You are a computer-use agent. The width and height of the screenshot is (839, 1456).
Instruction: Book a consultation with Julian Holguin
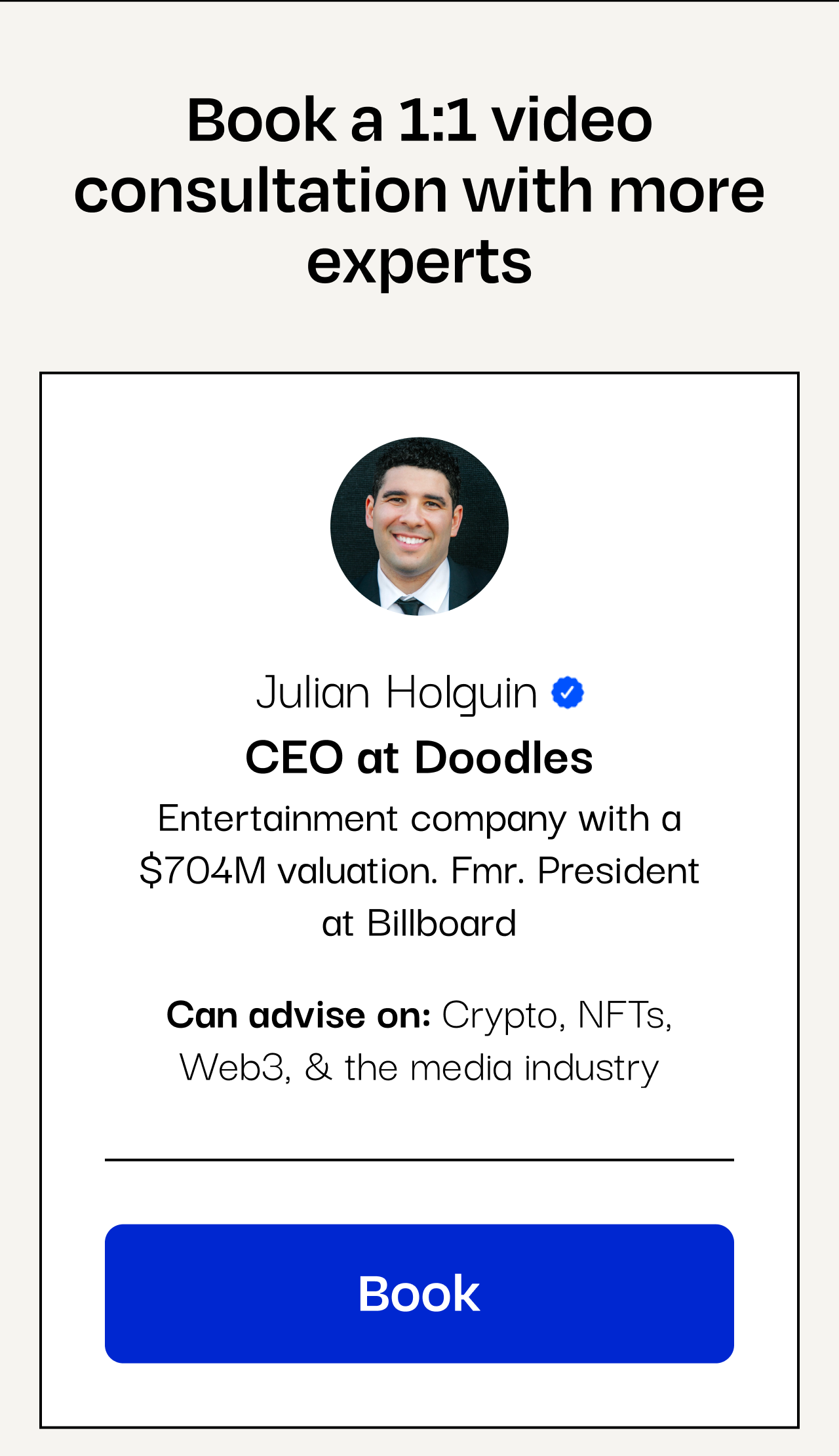tap(419, 1293)
